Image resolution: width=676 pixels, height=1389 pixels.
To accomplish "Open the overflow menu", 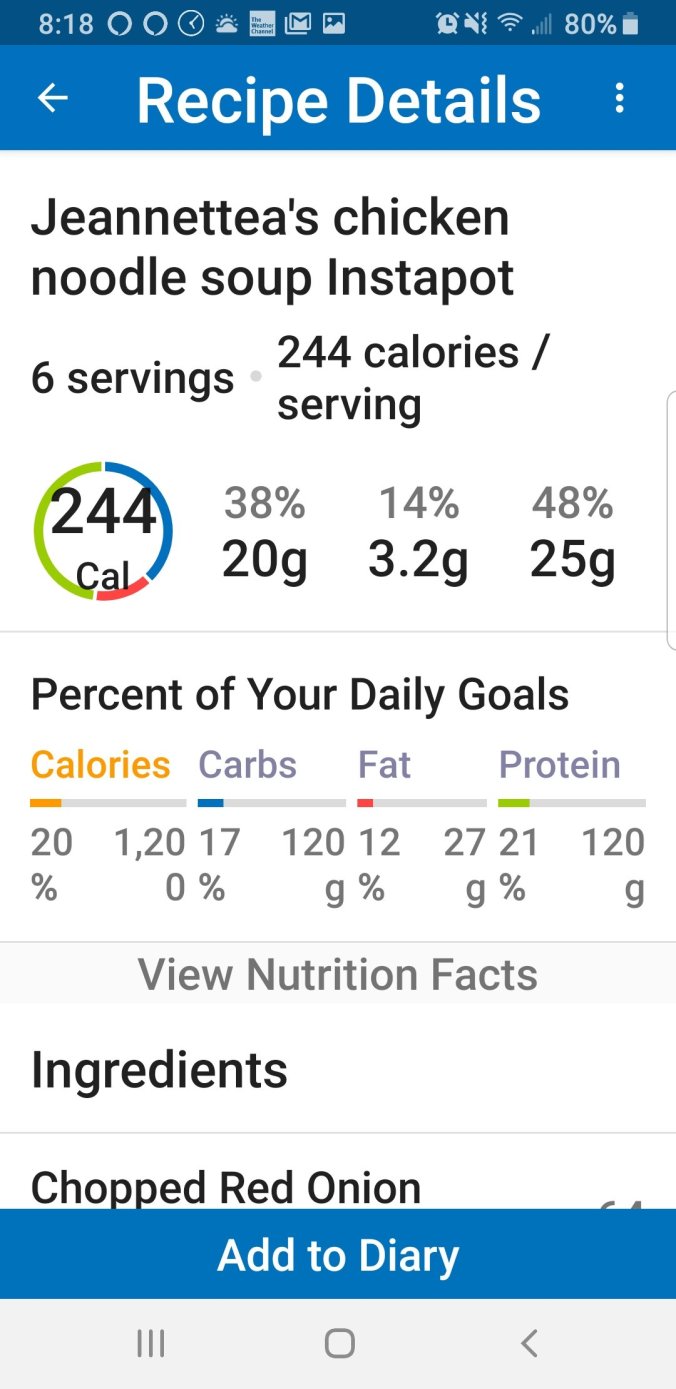I will (x=620, y=98).
